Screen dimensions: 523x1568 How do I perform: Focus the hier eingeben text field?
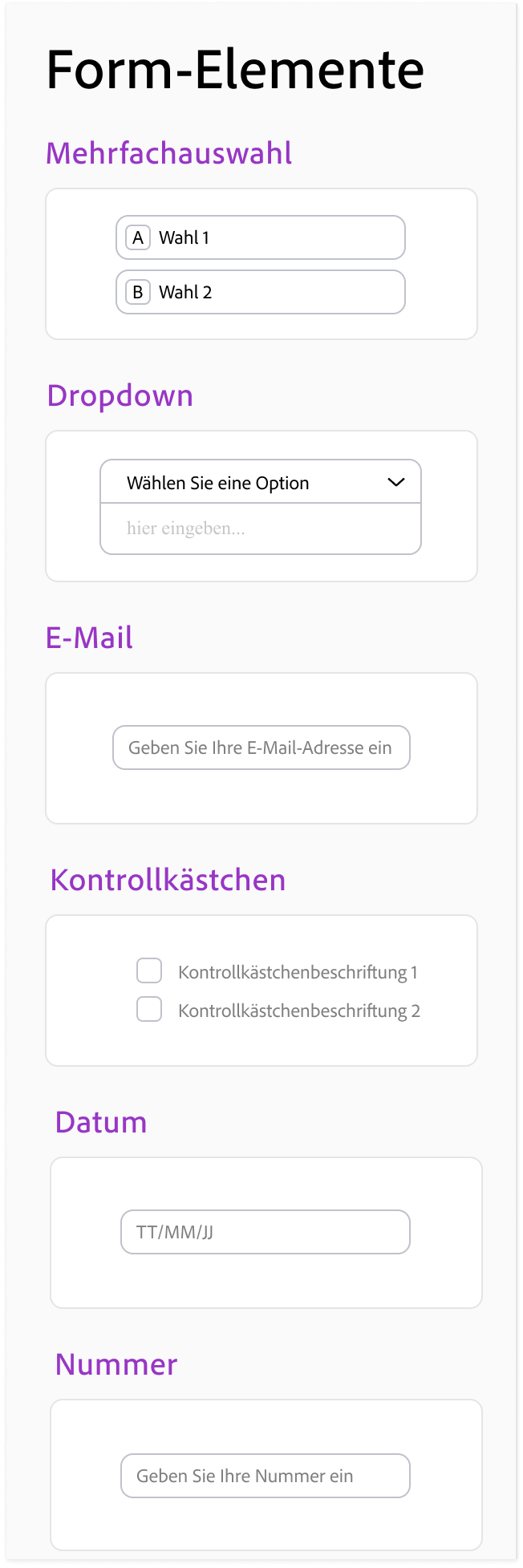tap(260, 529)
